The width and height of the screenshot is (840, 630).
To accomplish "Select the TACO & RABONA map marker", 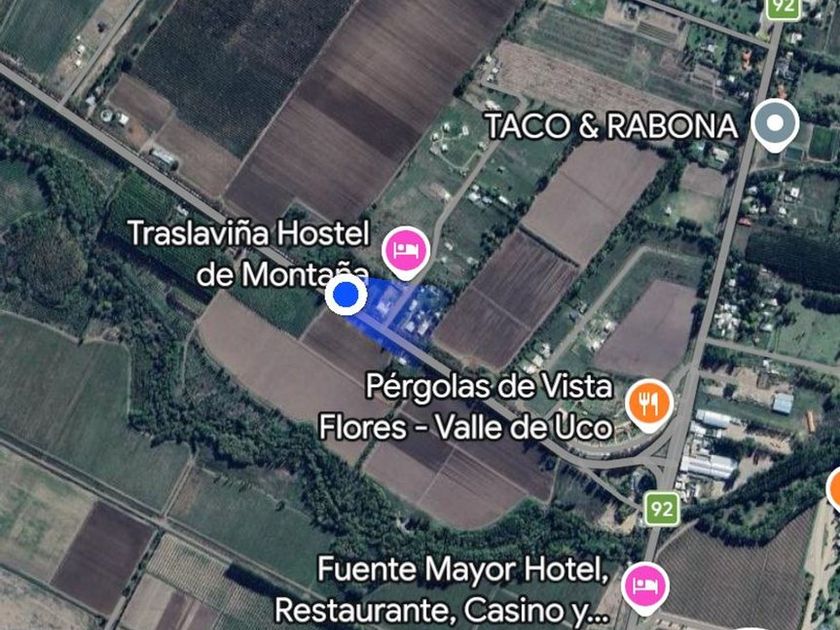I will pyautogui.click(x=775, y=125).
